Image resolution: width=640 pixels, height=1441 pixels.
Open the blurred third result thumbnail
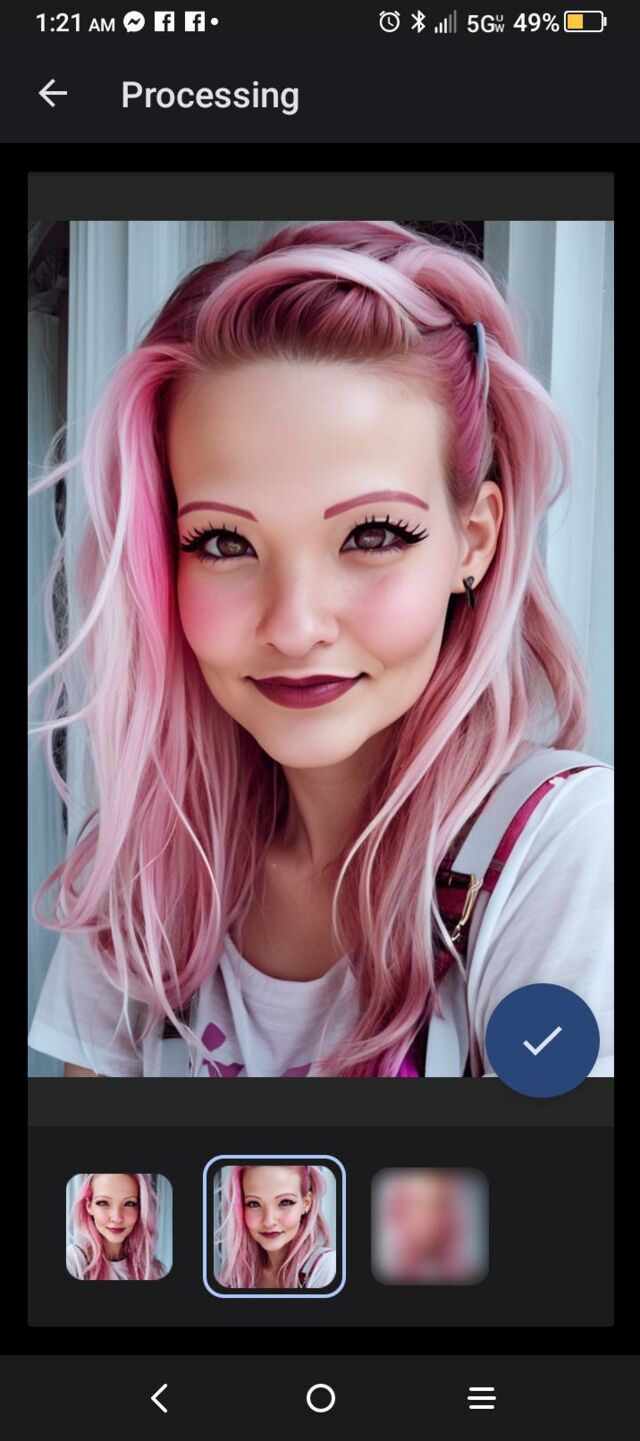coord(430,1226)
